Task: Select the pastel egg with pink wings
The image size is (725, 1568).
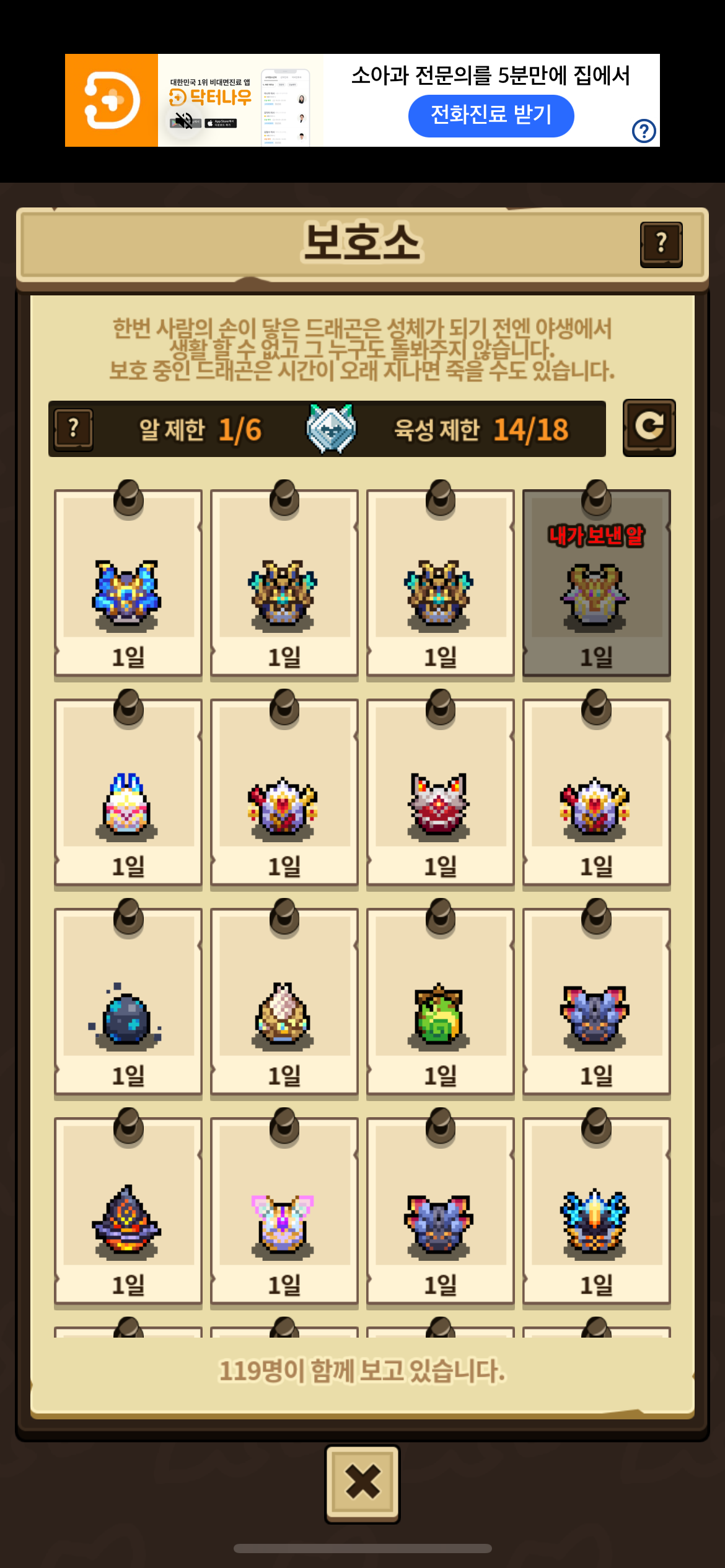Action: pyautogui.click(x=284, y=1211)
